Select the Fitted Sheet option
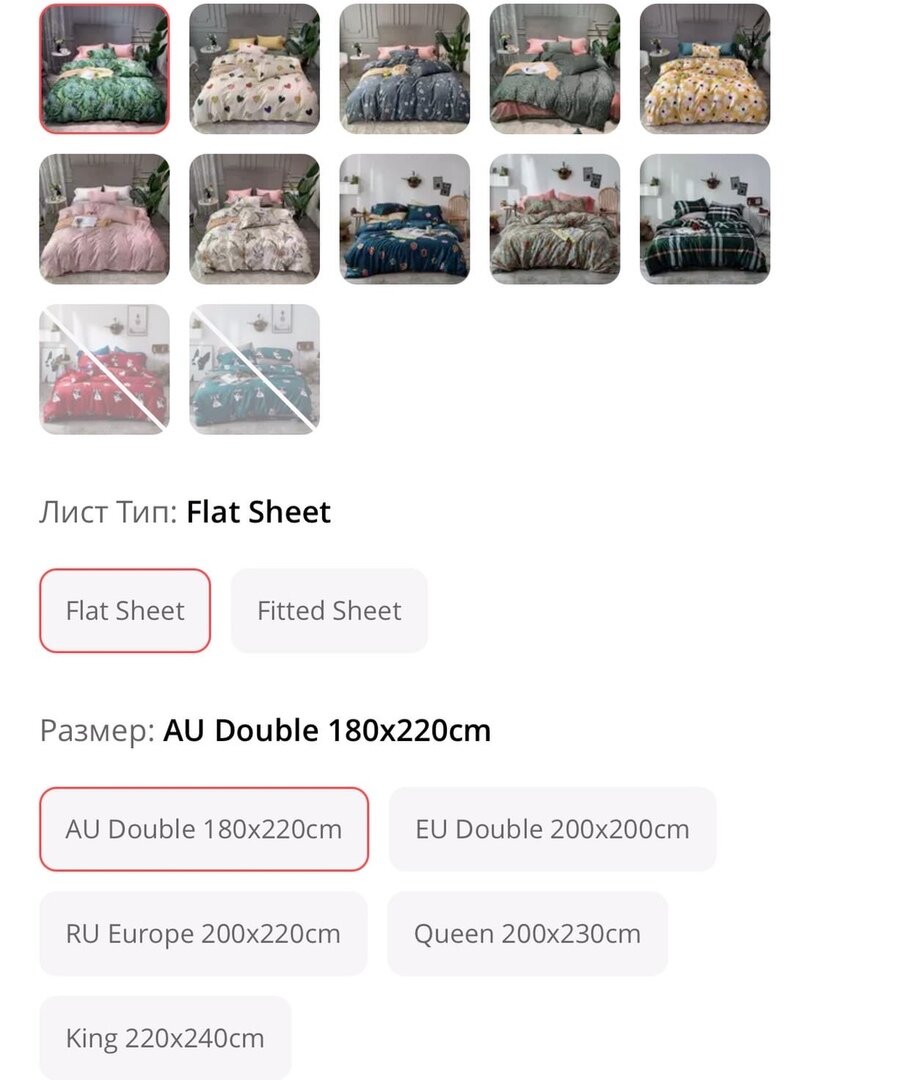901x1080 pixels. click(x=329, y=611)
